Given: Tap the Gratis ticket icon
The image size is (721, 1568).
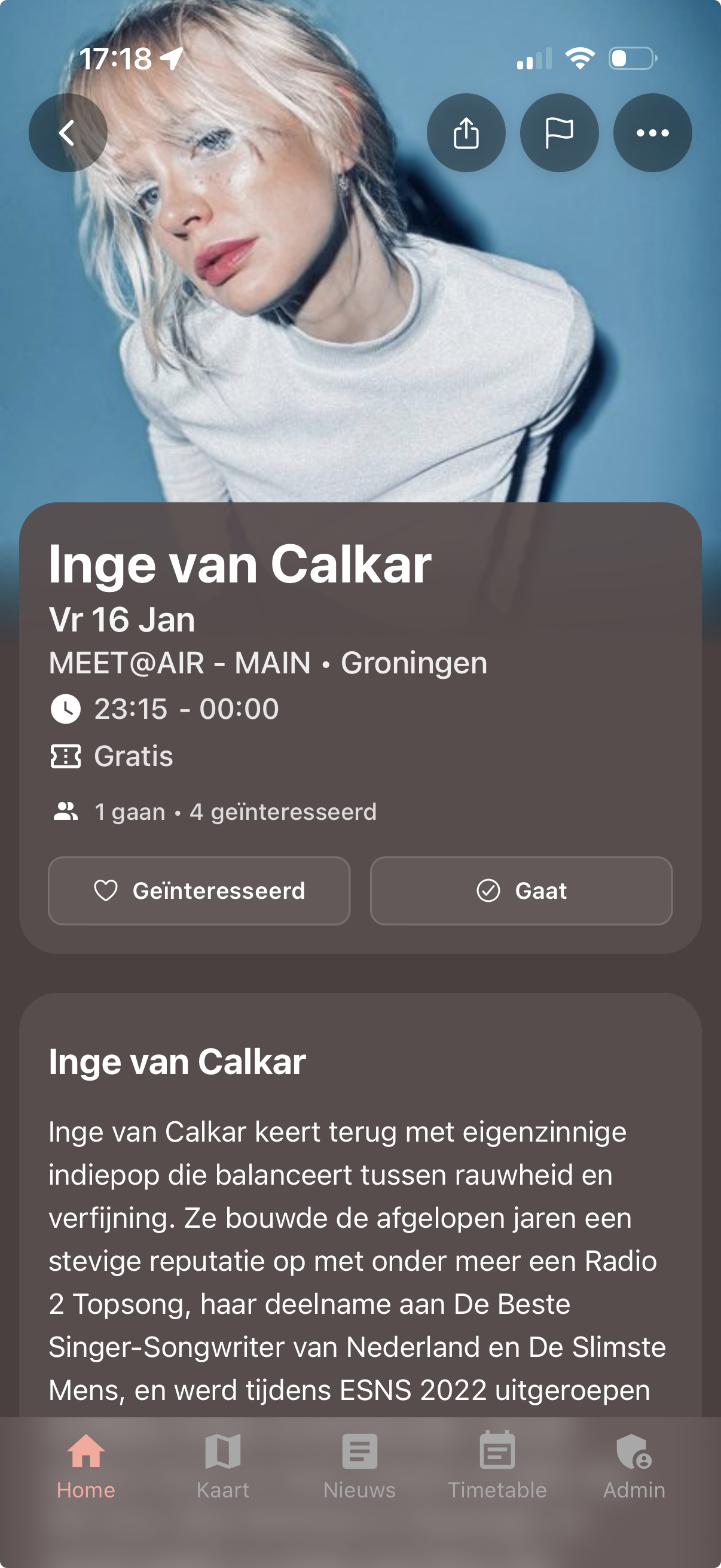Looking at the screenshot, I should click(x=66, y=756).
